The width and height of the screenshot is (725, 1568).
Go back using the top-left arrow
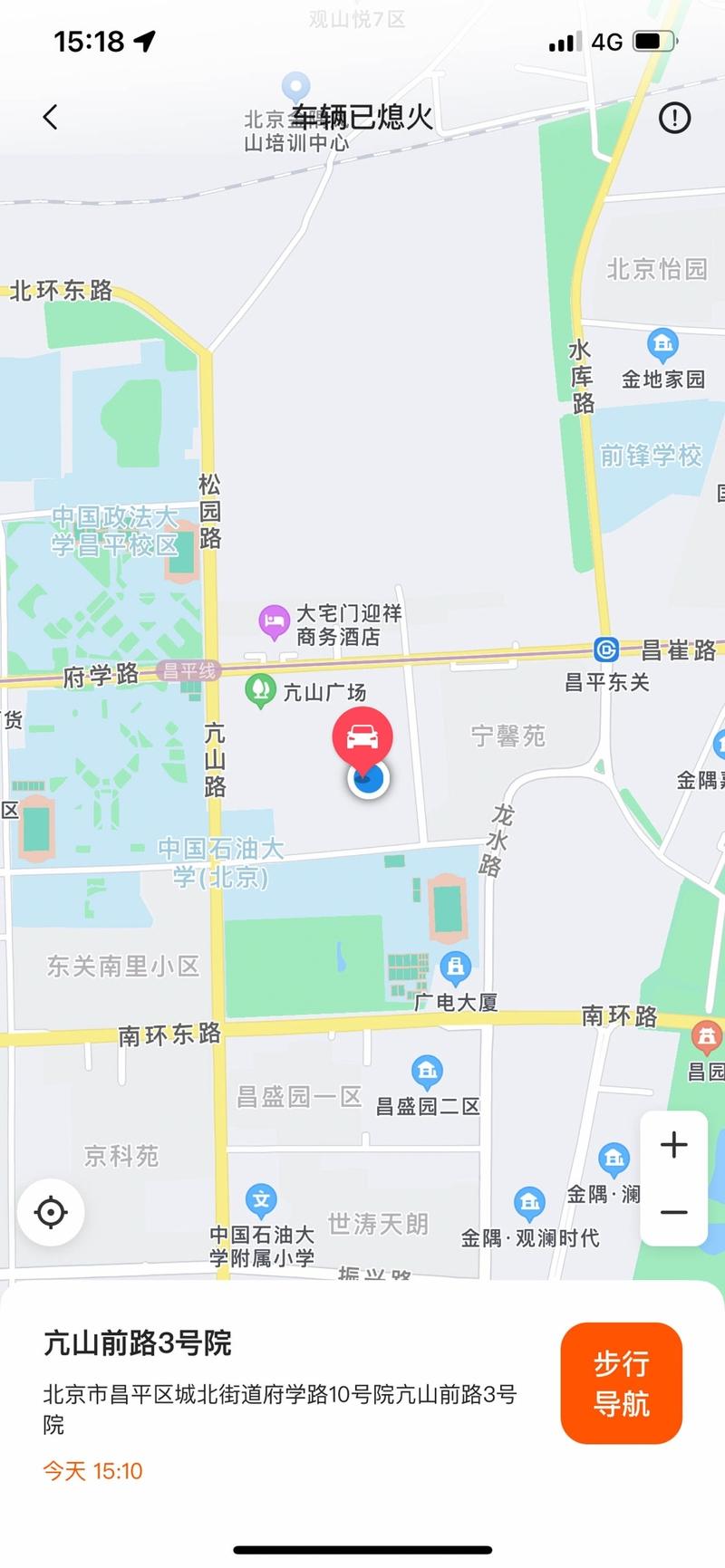pos(51,117)
